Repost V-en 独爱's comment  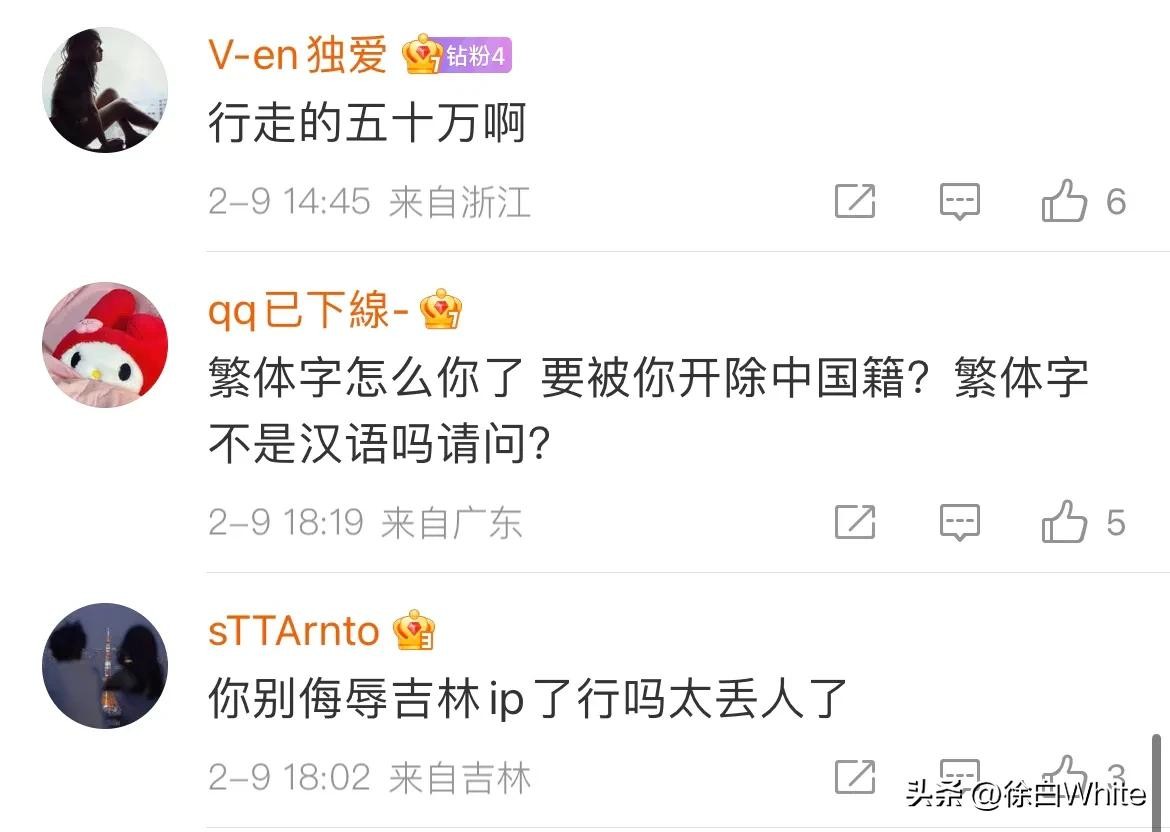pos(855,201)
